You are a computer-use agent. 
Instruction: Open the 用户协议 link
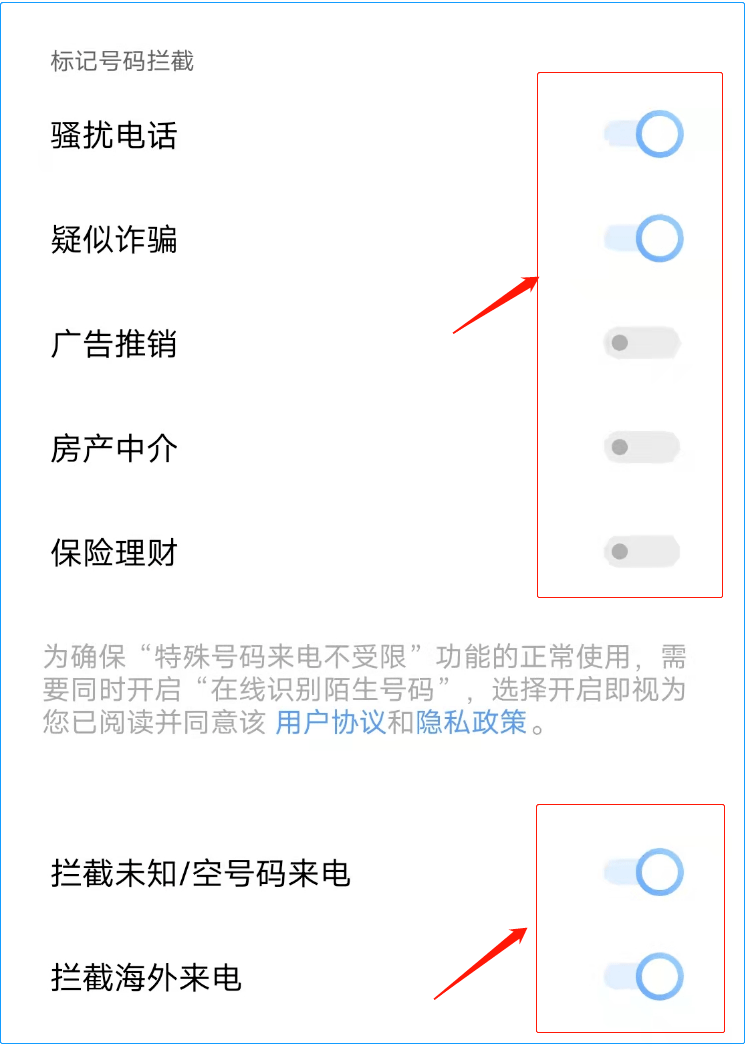click(330, 723)
